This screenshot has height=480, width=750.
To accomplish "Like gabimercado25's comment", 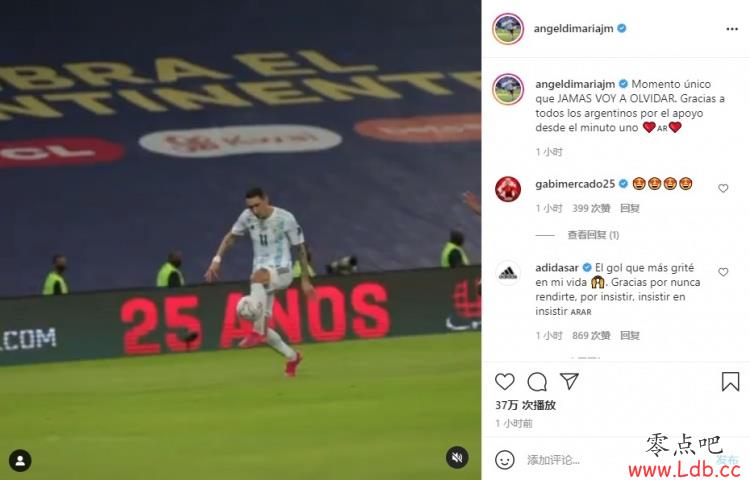I will (723, 188).
